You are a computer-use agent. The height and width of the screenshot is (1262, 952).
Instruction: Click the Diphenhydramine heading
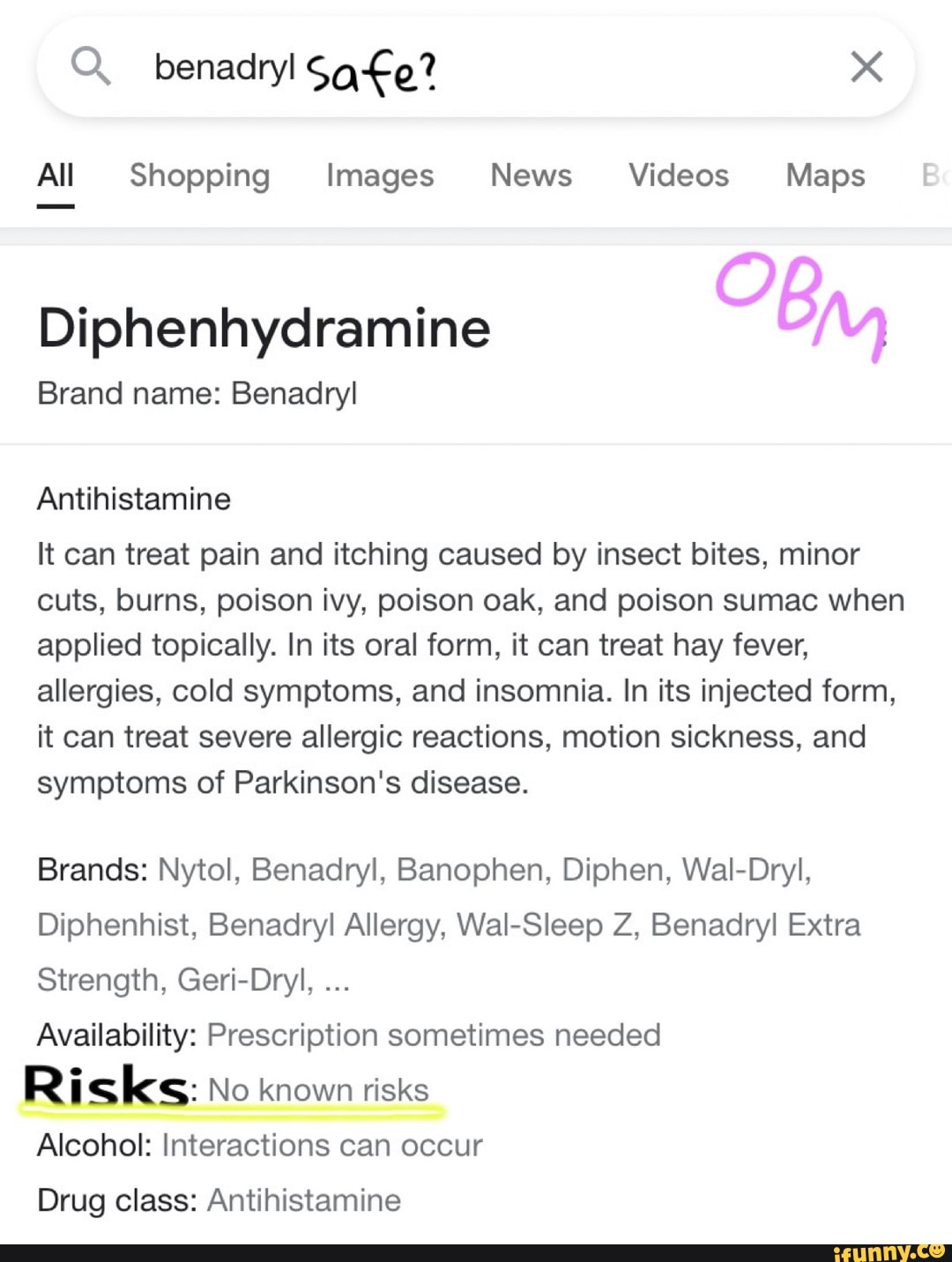tap(264, 327)
